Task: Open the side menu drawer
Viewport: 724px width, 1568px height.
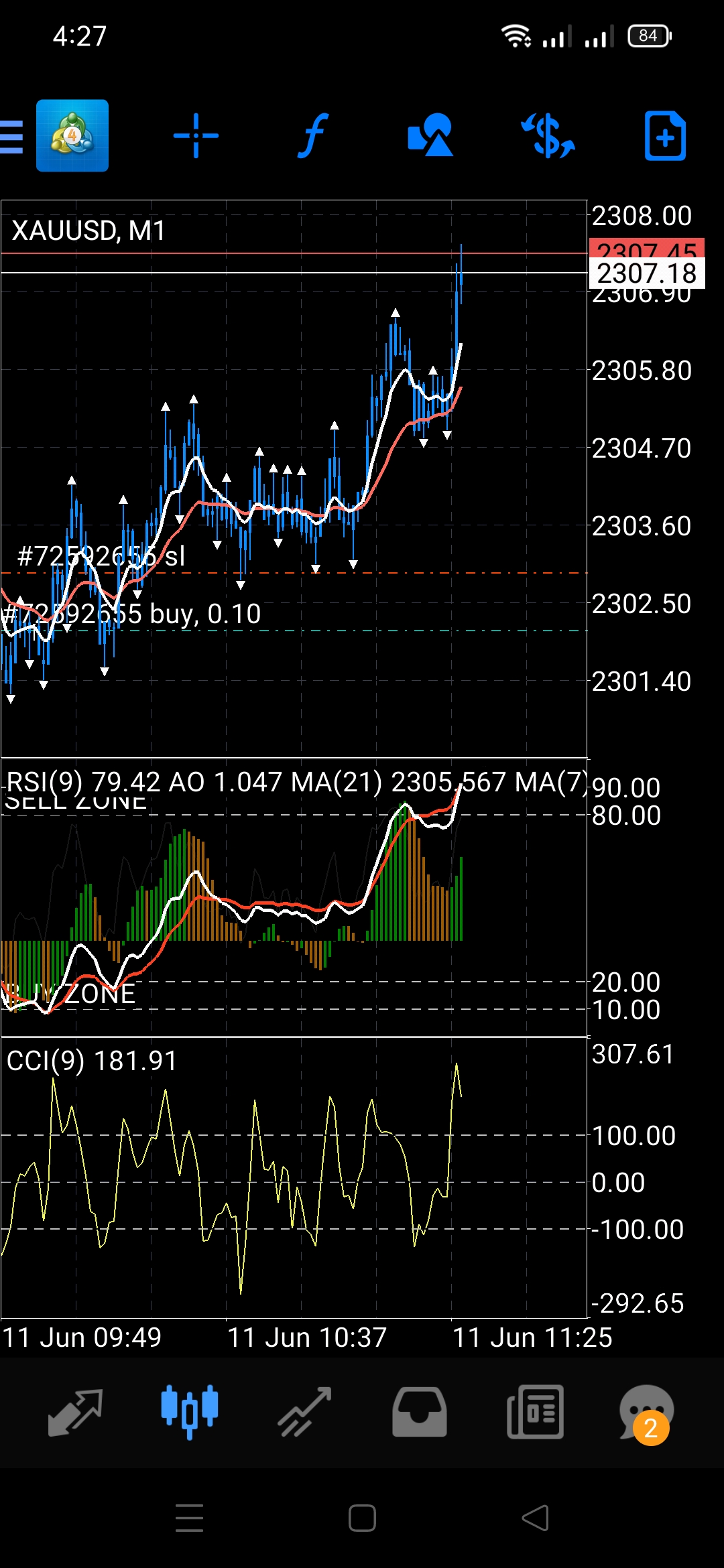Action: click(x=13, y=136)
